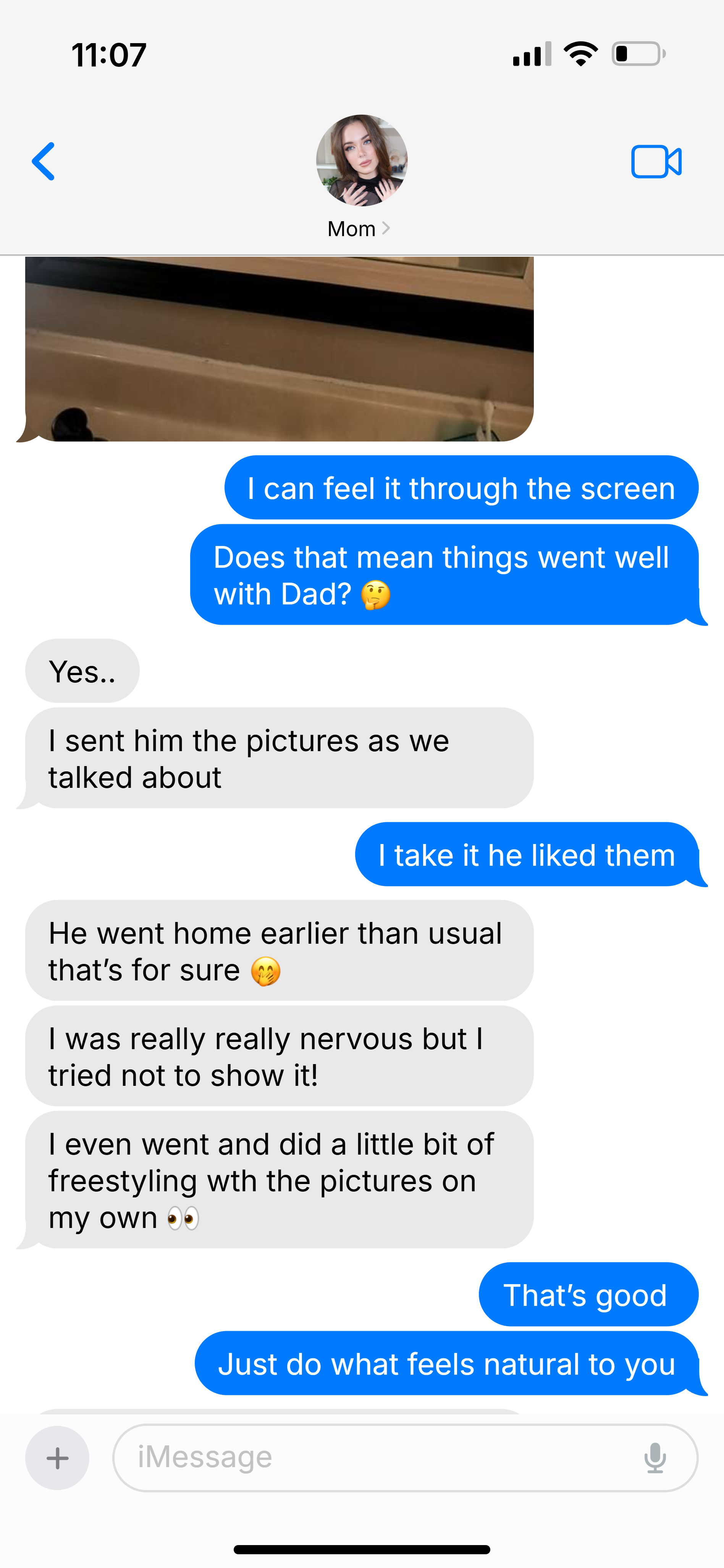Start a FaceTime video call

(656, 162)
